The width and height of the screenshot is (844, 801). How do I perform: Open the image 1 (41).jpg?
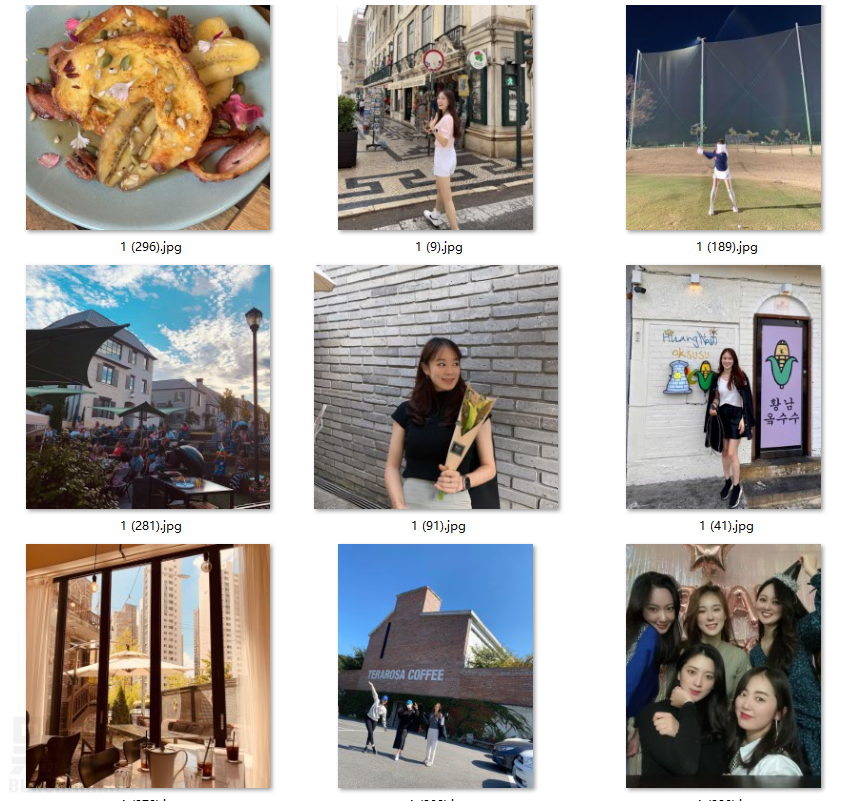tap(723, 387)
